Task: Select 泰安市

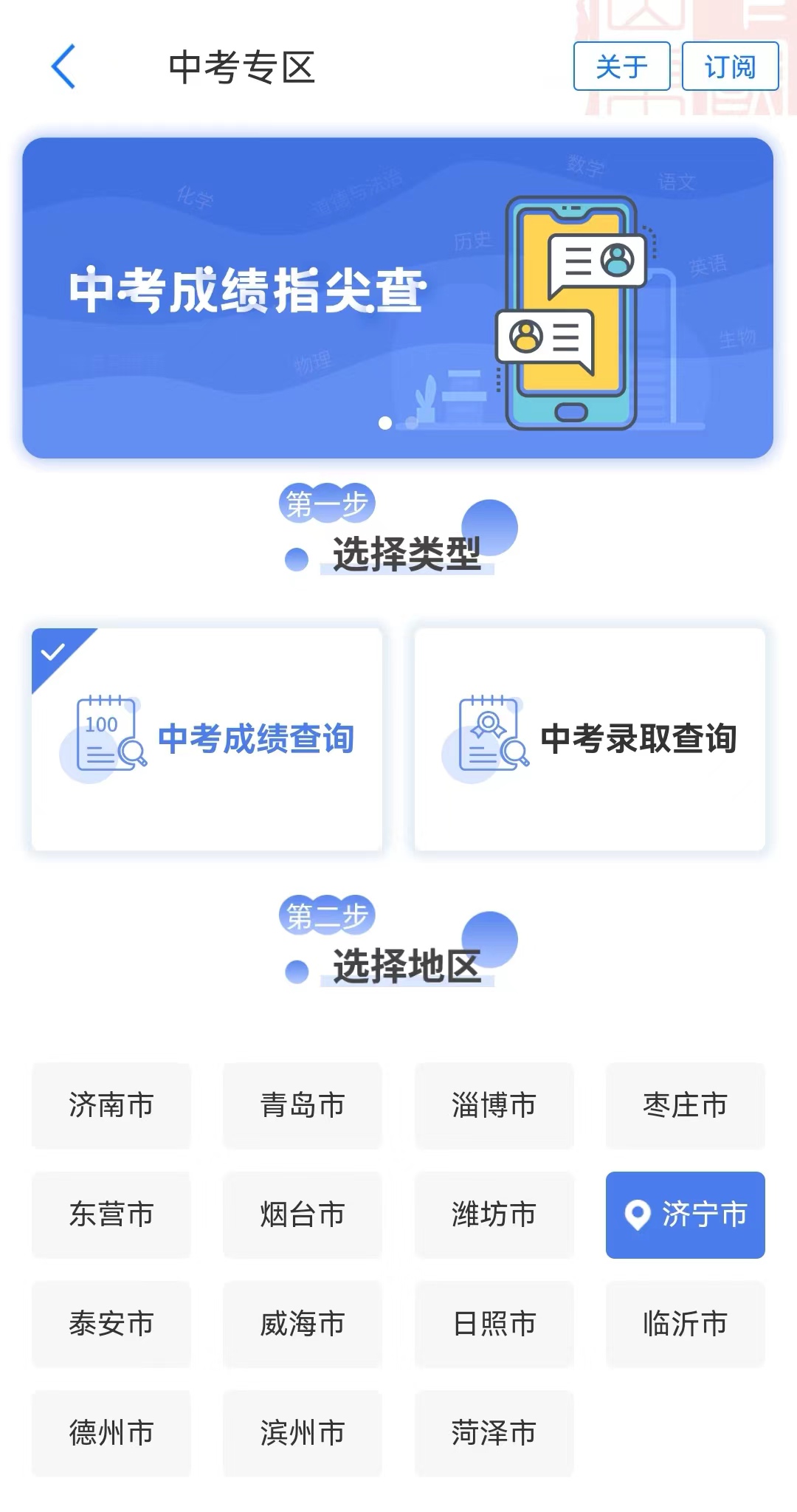Action: (x=111, y=1324)
